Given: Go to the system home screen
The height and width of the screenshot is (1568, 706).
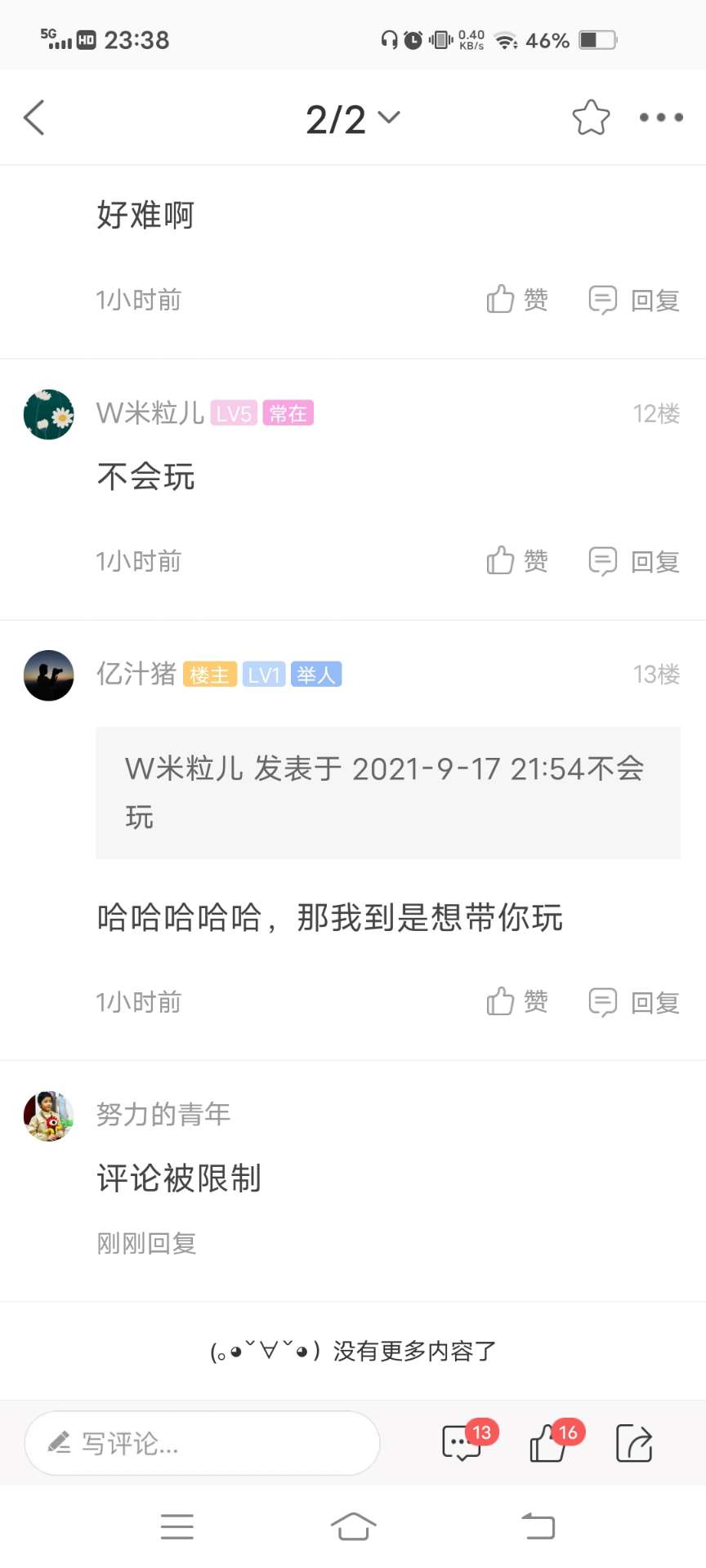Looking at the screenshot, I should pyautogui.click(x=353, y=1526).
